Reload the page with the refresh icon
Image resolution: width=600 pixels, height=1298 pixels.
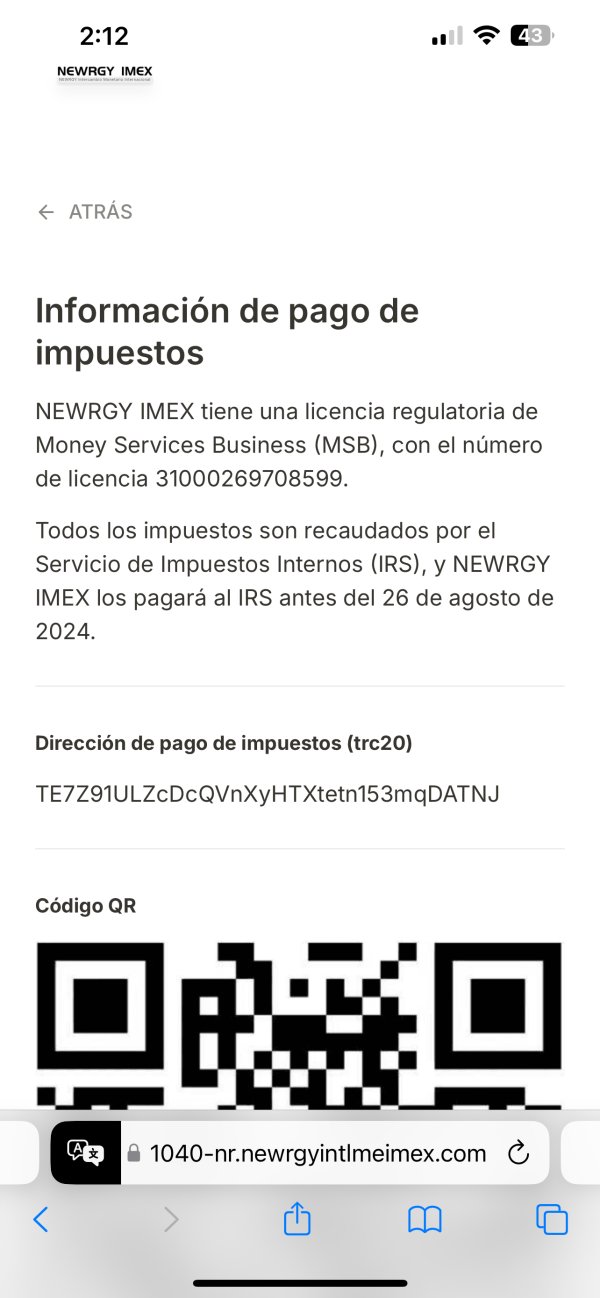pyautogui.click(x=518, y=1153)
